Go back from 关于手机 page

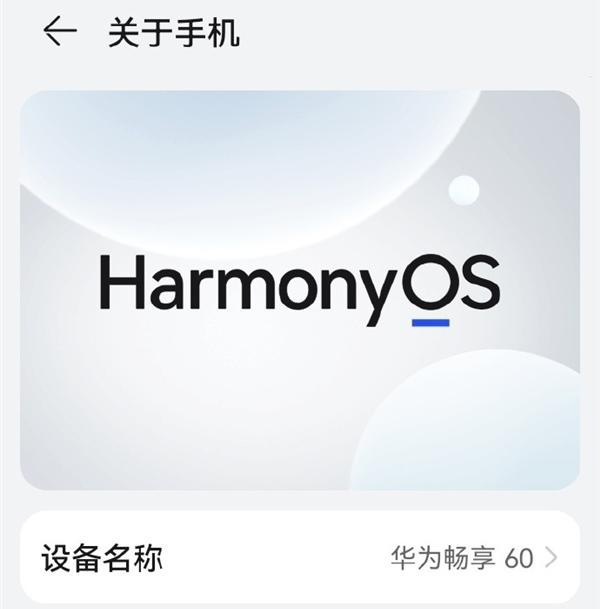pyautogui.click(x=60, y=33)
